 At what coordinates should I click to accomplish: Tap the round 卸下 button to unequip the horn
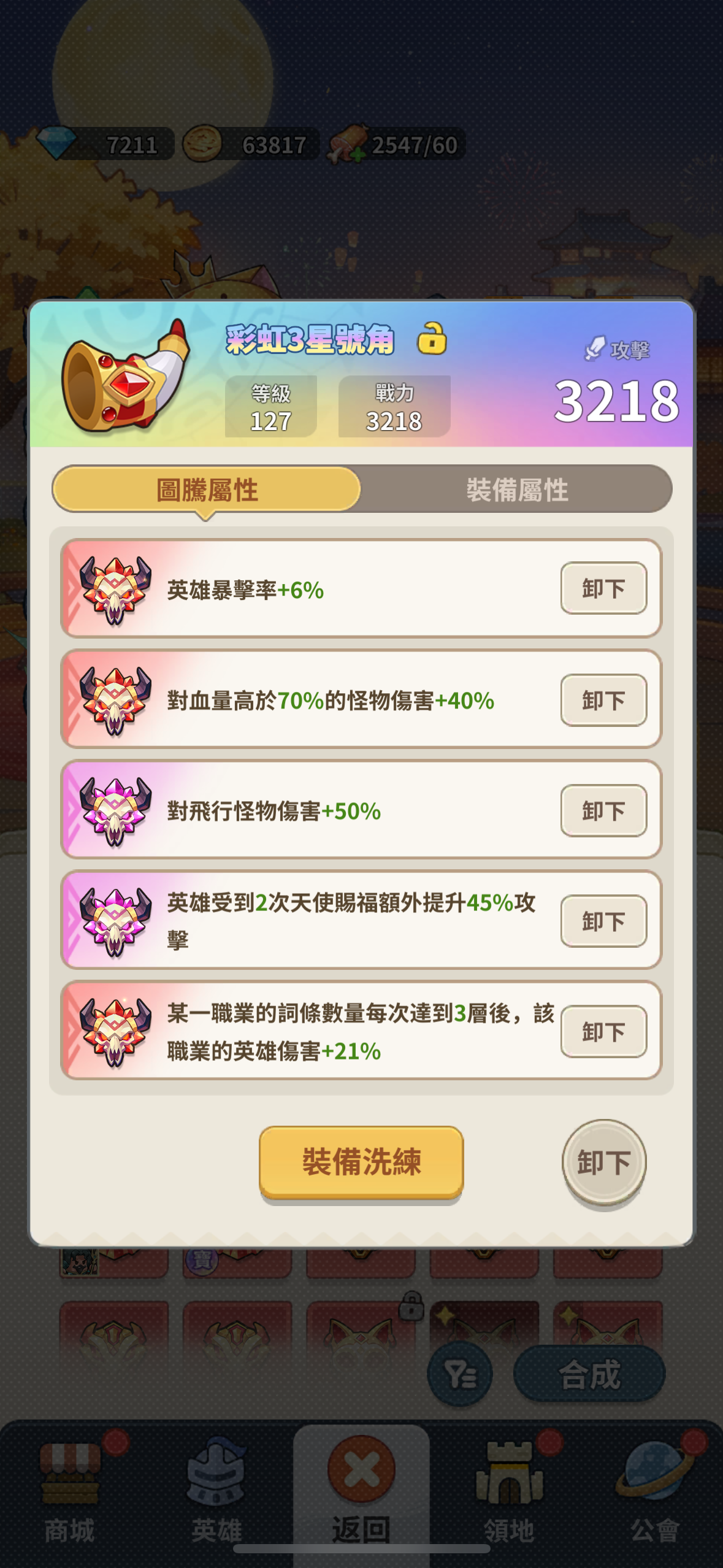[604, 1162]
